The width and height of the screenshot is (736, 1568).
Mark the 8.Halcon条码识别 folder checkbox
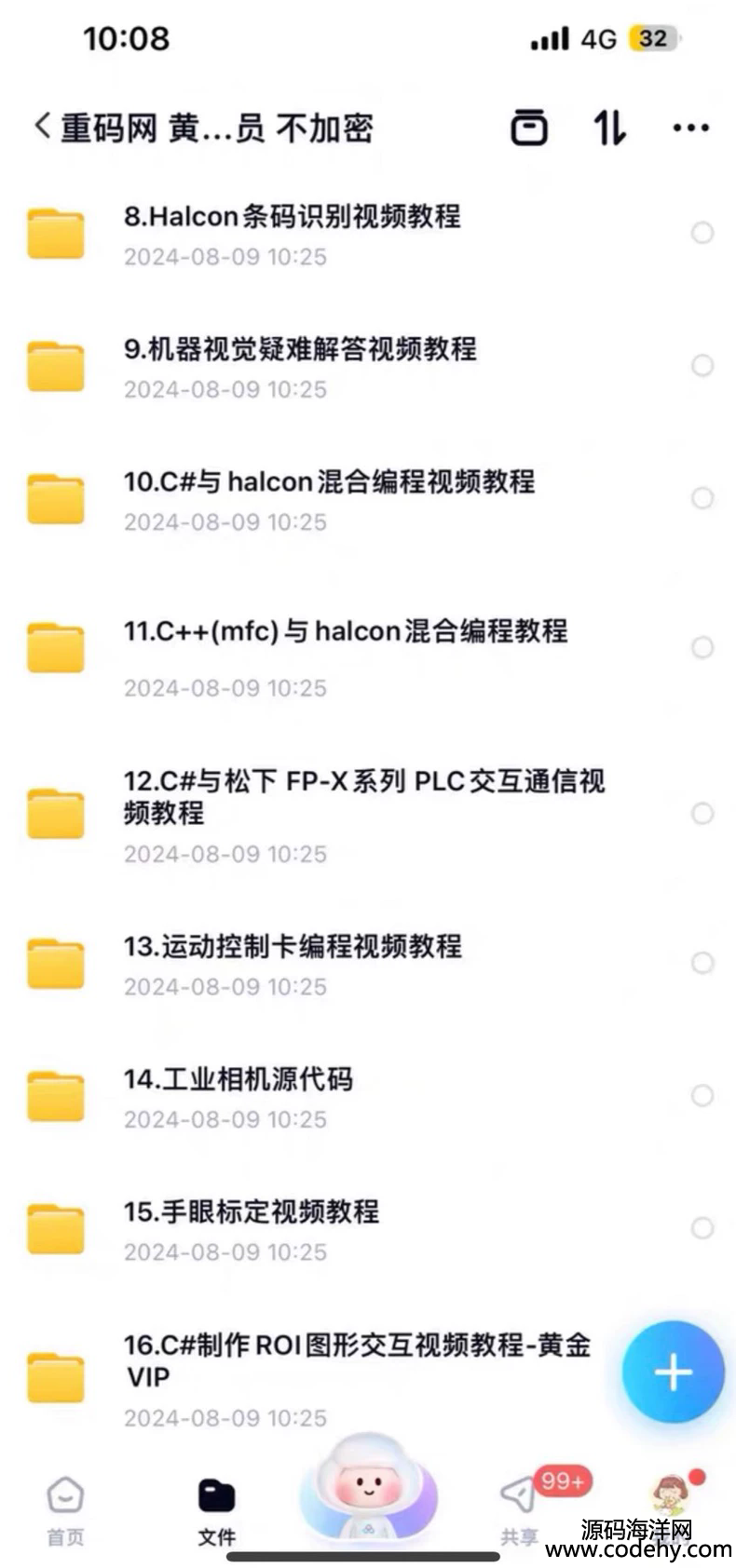(x=702, y=233)
